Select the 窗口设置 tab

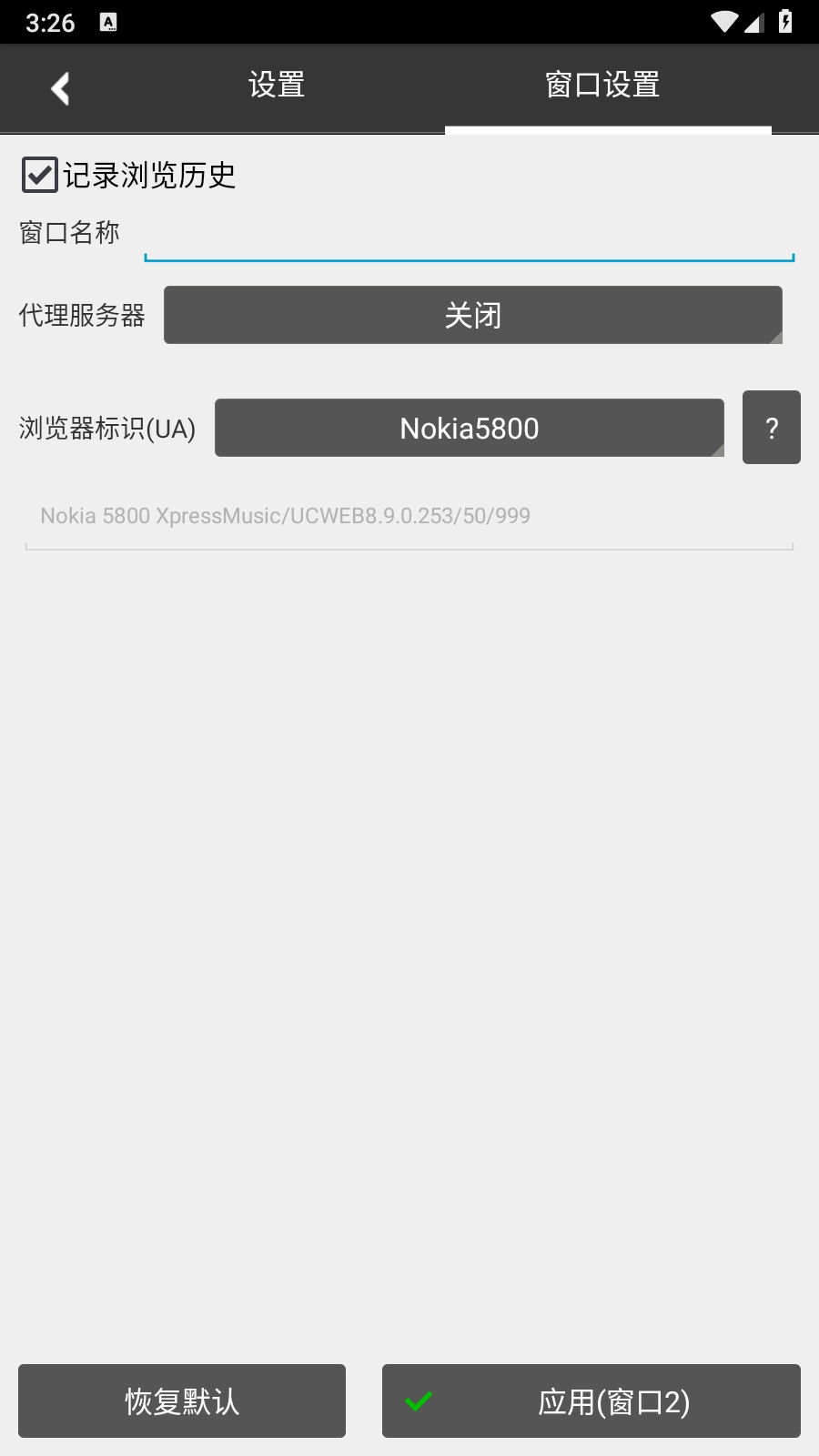pyautogui.click(x=602, y=86)
